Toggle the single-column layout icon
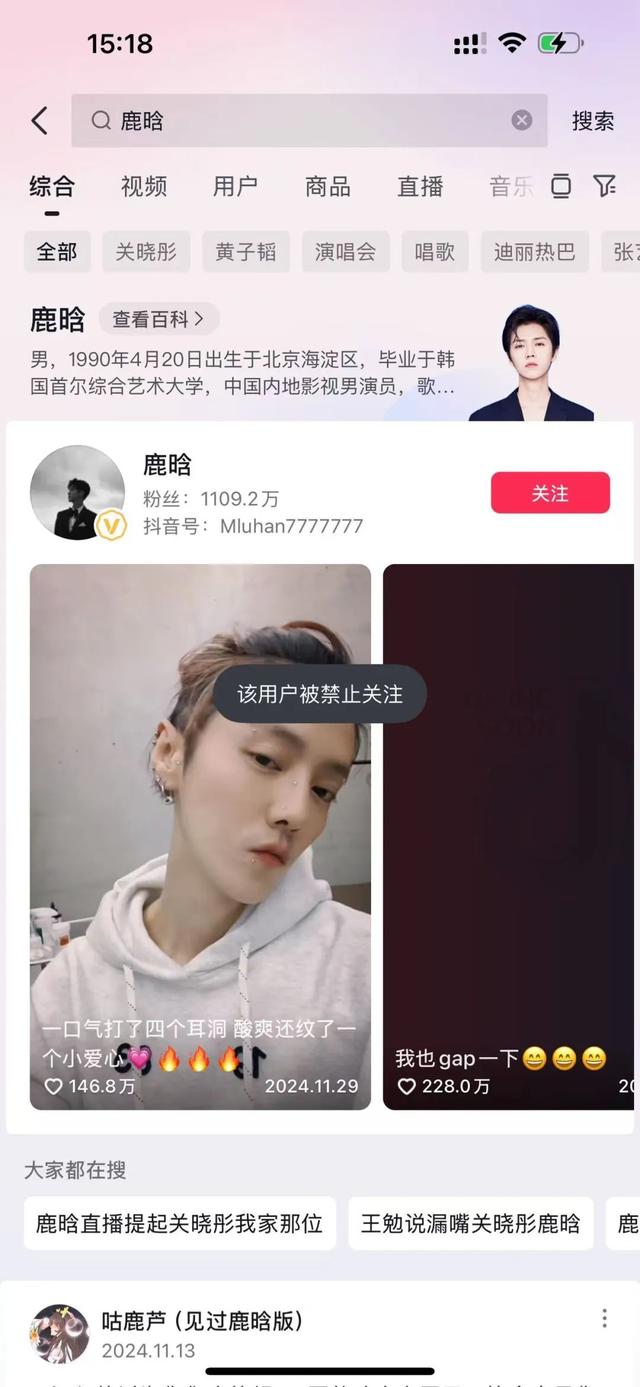This screenshot has height=1387, width=640. coord(561,186)
